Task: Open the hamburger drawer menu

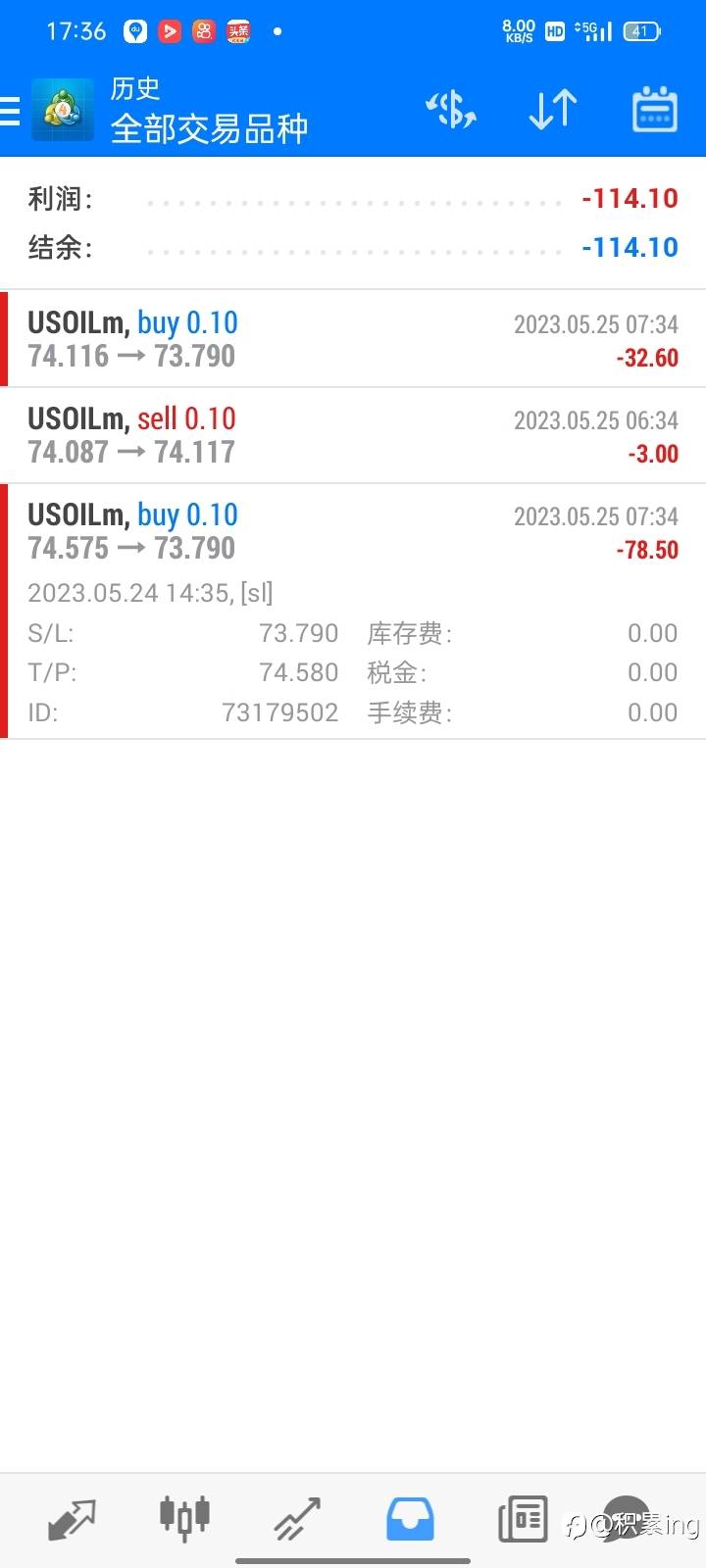Action: 10,111
